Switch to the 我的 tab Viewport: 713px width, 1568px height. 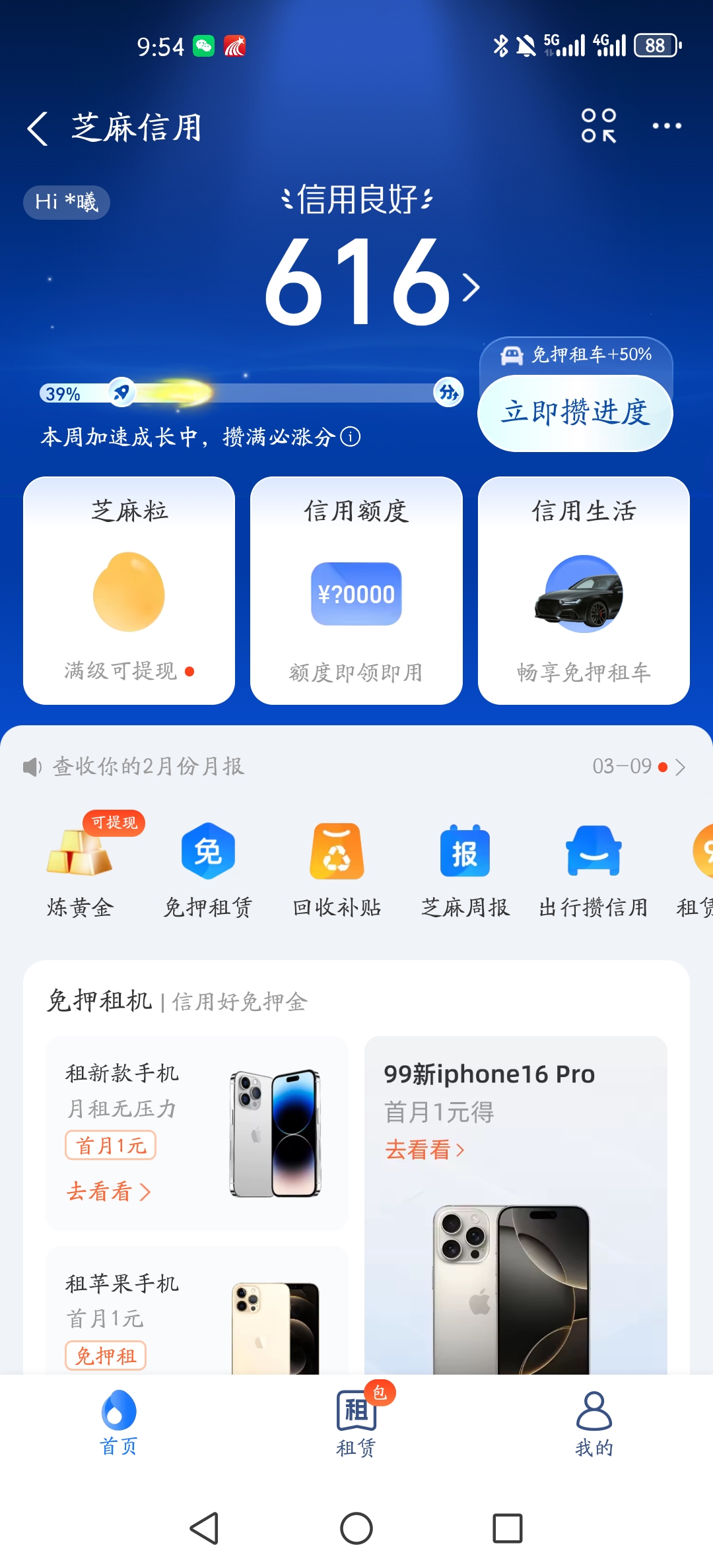coord(594,1423)
